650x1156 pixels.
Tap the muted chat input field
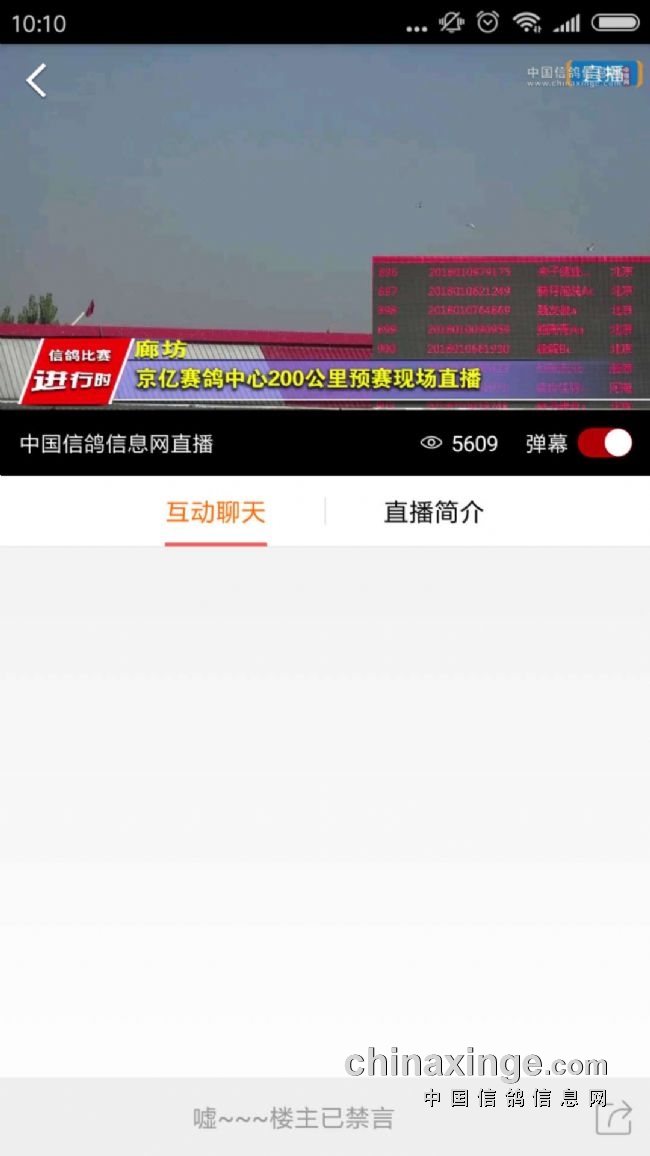click(x=293, y=1118)
